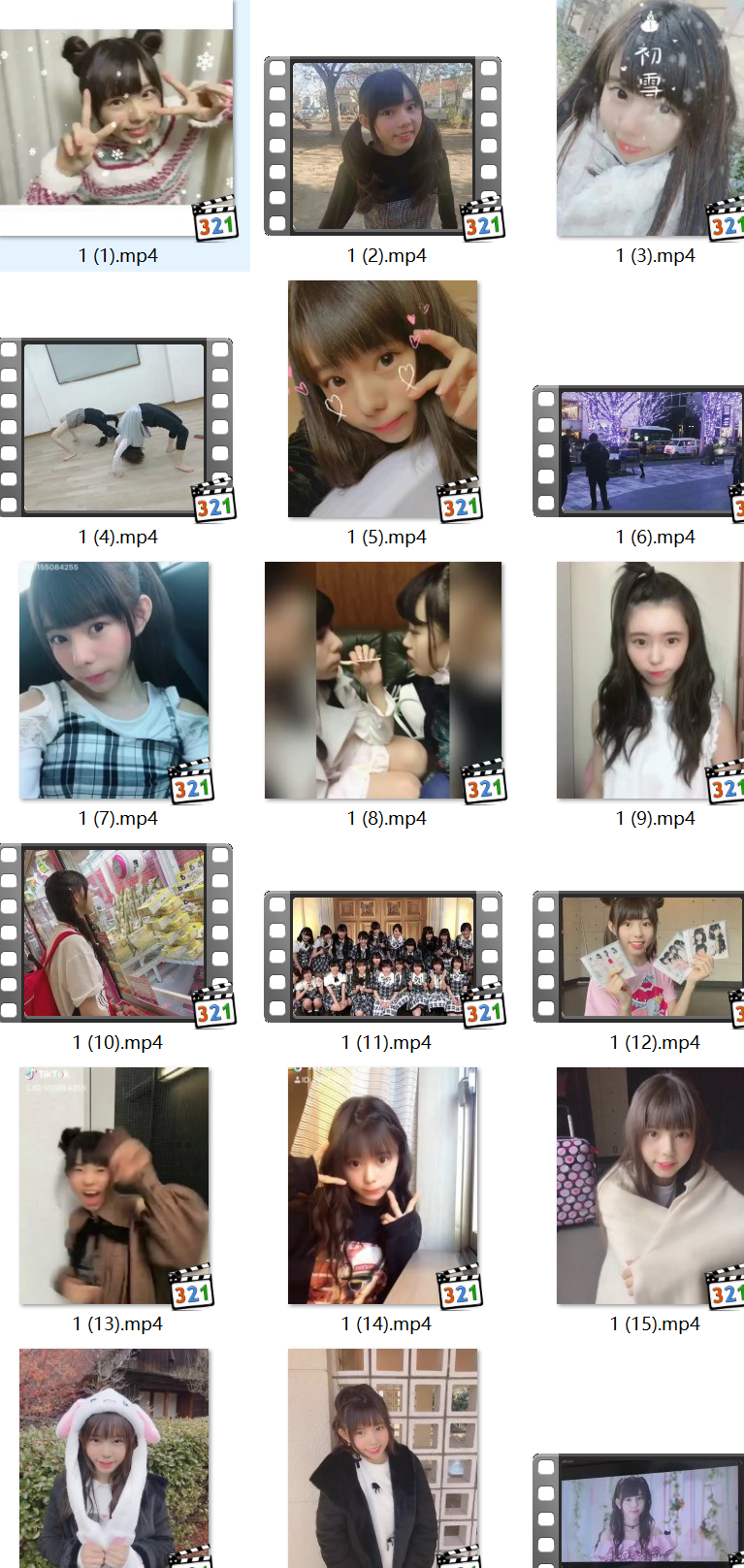Tap the 1 (8).mp4 video

(383, 679)
